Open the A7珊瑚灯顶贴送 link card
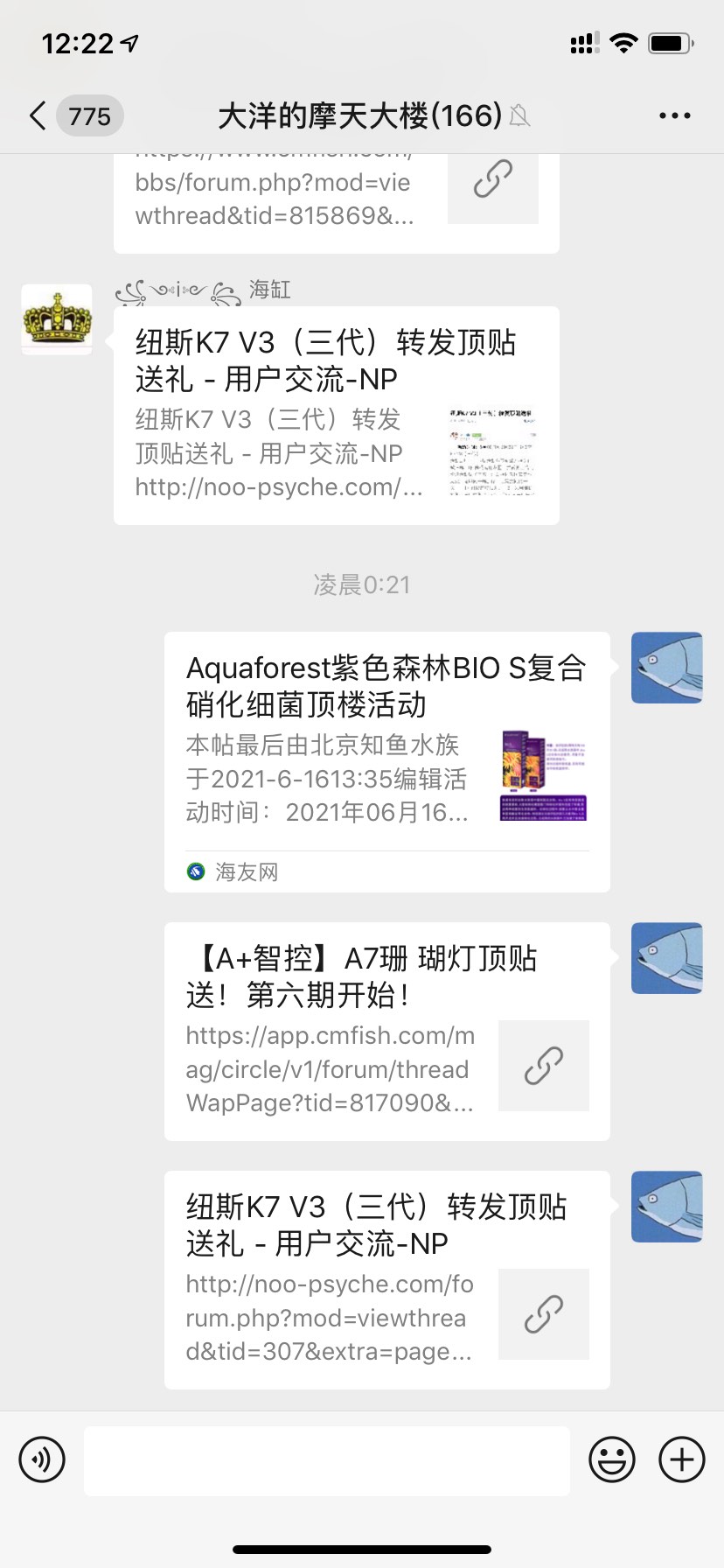 point(386,1031)
